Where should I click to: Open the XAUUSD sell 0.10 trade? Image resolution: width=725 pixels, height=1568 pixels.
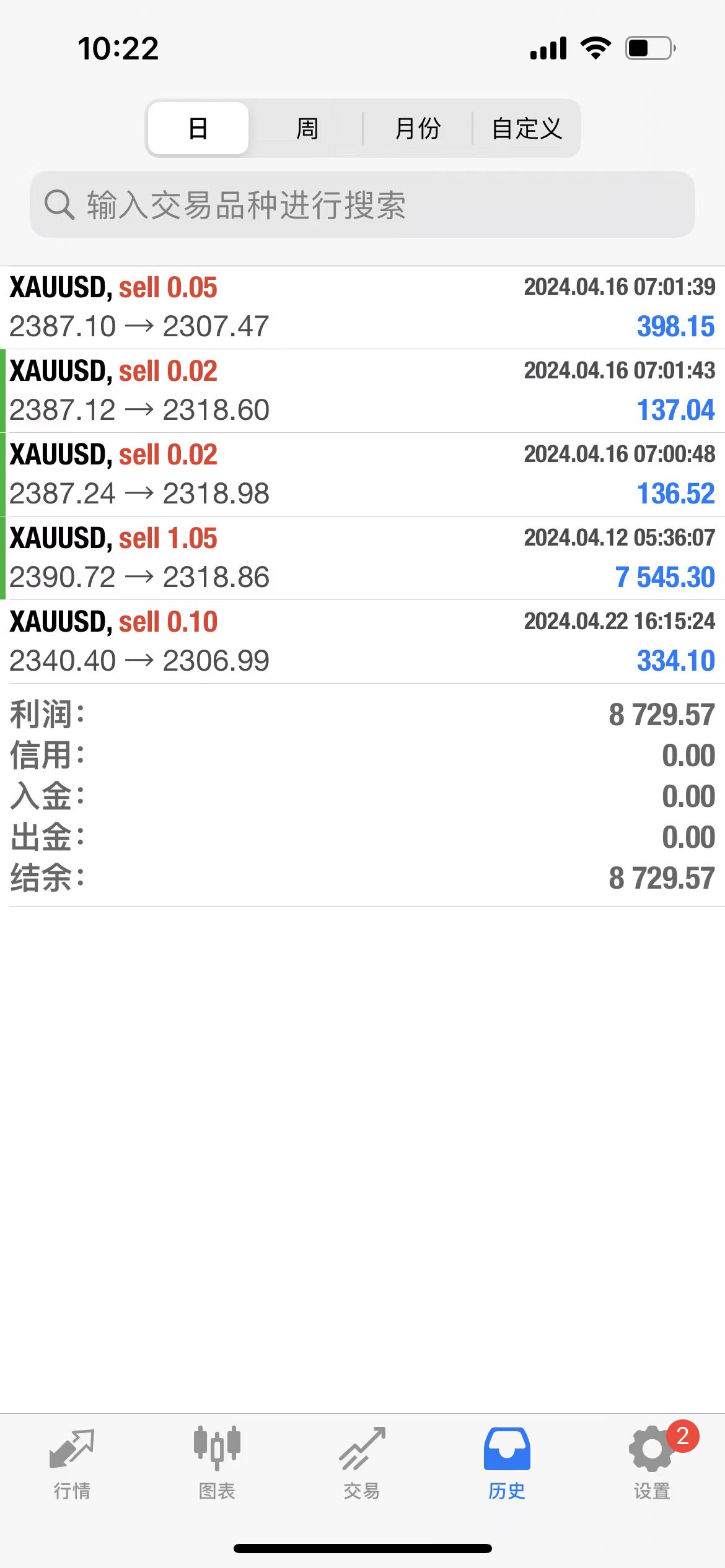362,642
